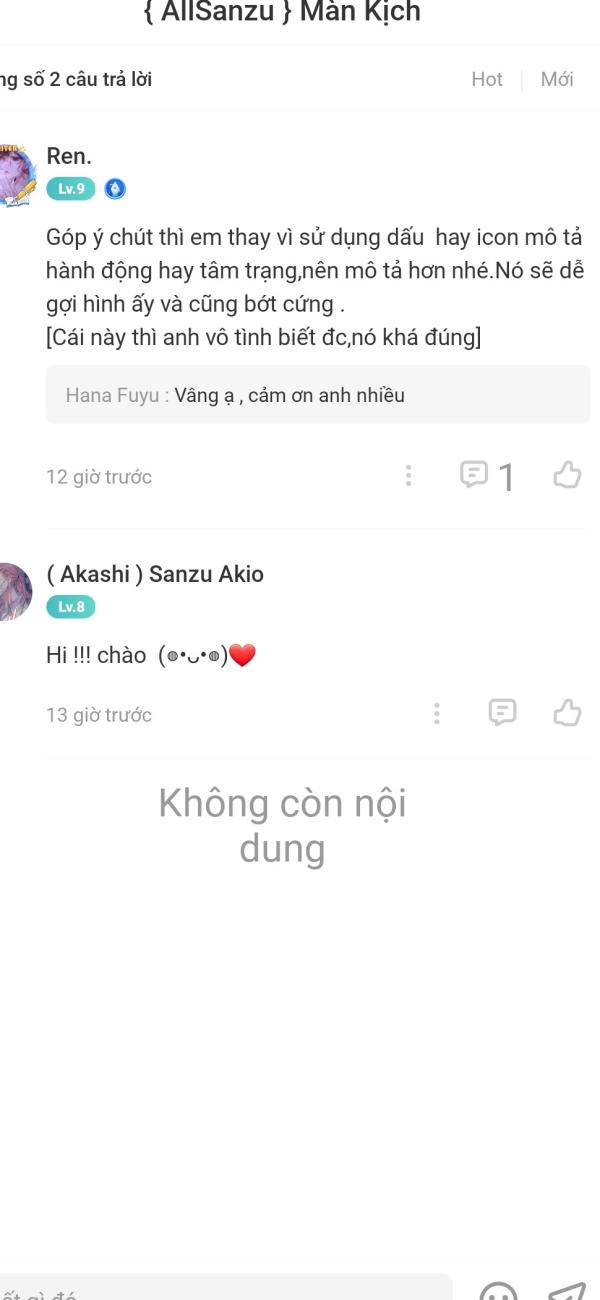Open more options on Ren.'s comment
The width and height of the screenshot is (600, 1300).
click(408, 476)
